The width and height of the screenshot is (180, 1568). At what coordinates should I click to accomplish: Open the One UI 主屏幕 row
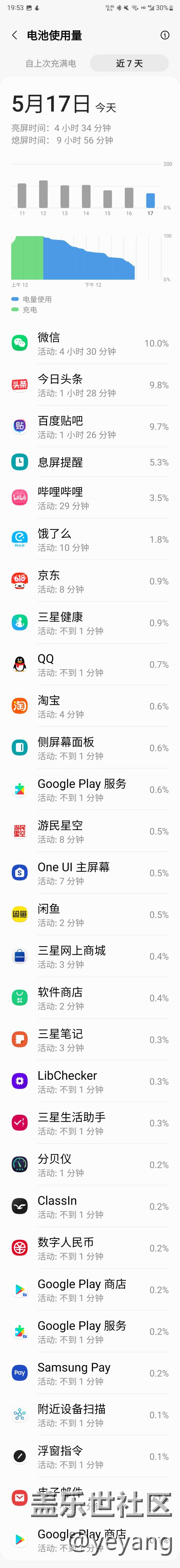point(90,873)
